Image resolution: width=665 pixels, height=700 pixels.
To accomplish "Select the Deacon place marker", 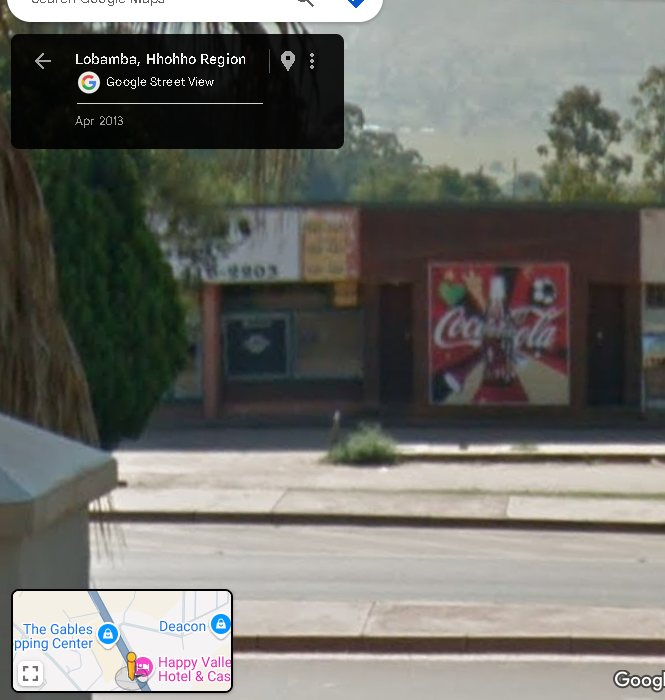I will pos(221,625).
